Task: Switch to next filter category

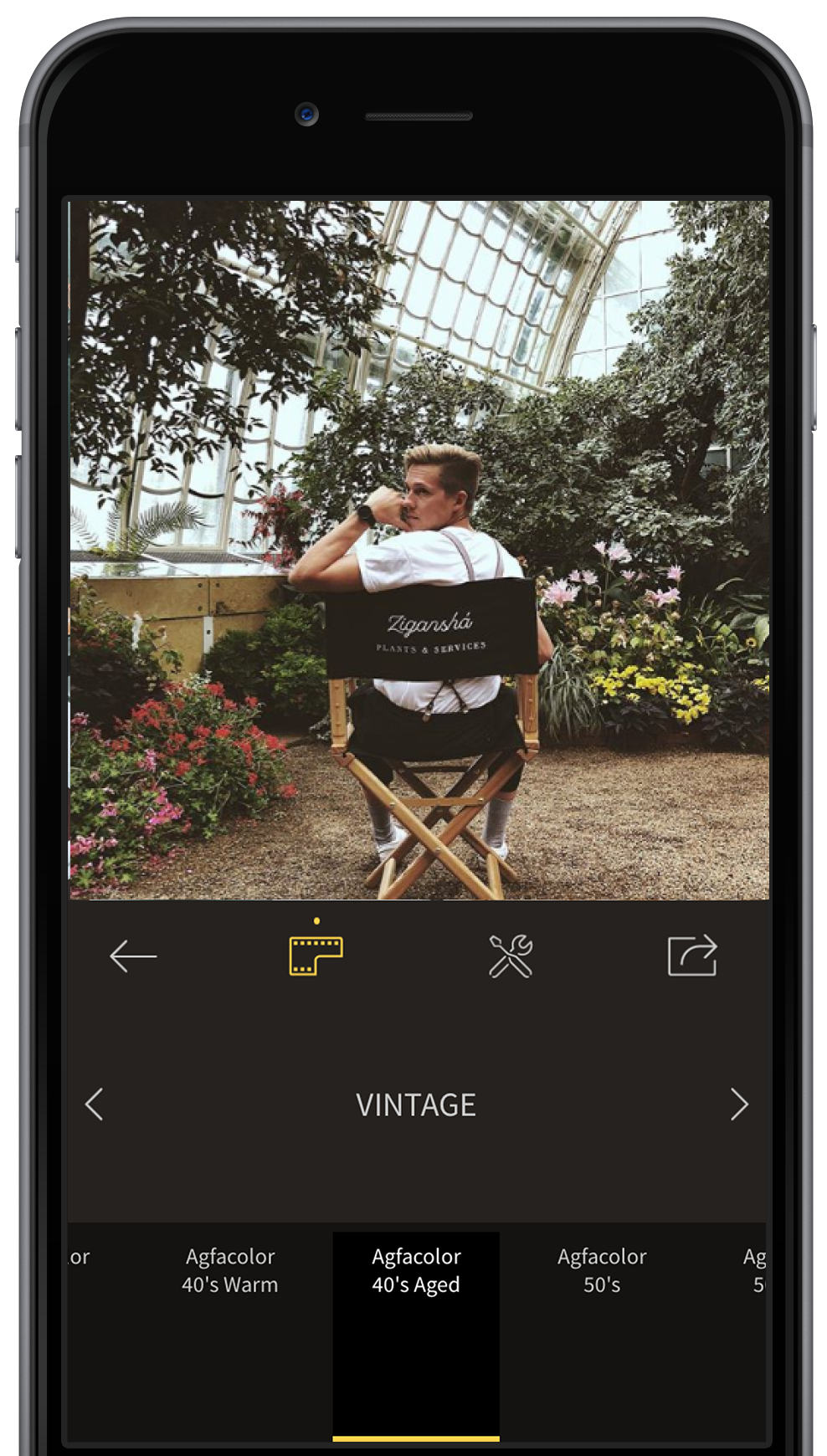Action: point(738,1105)
